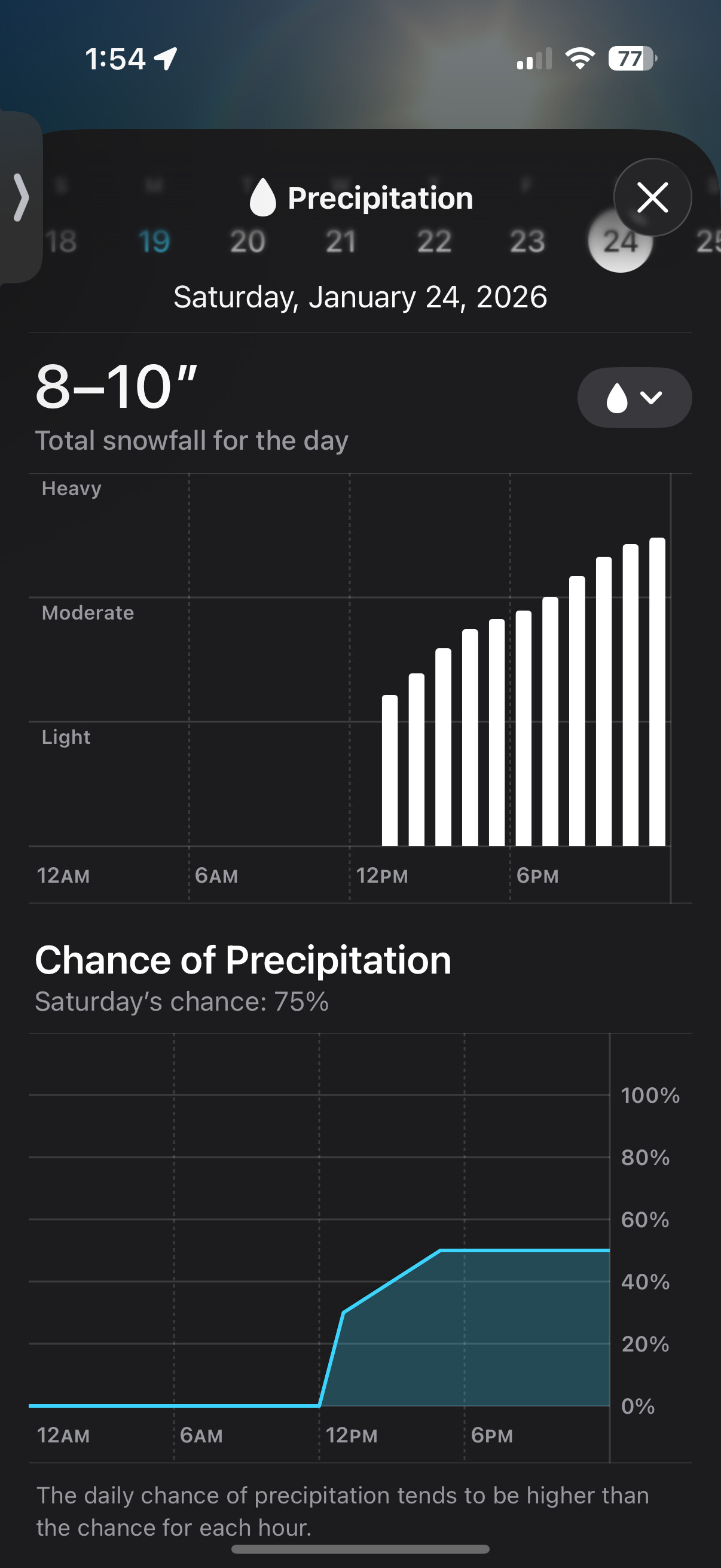
Task: Select day 19 in the date strip
Action: [154, 242]
